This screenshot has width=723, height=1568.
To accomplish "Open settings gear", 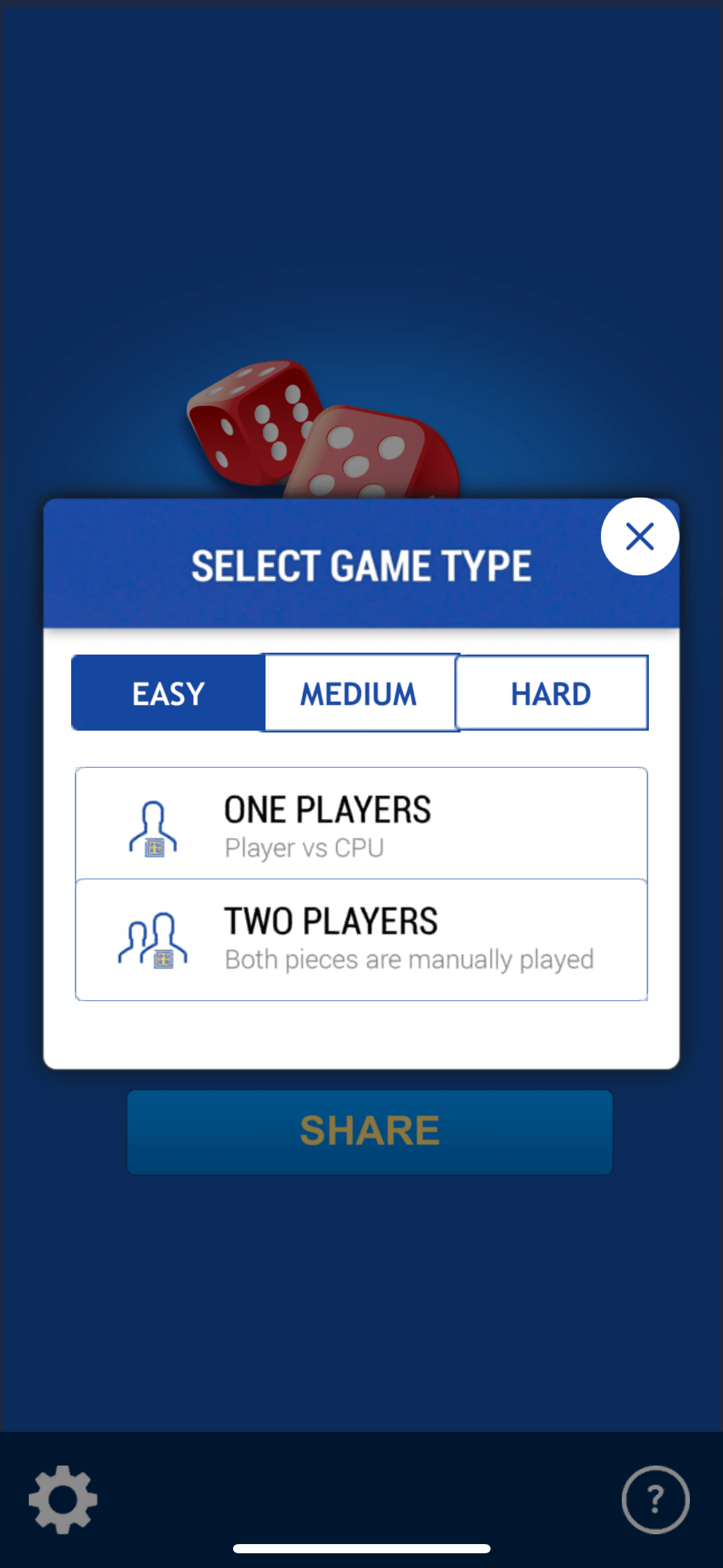I will [x=63, y=1499].
